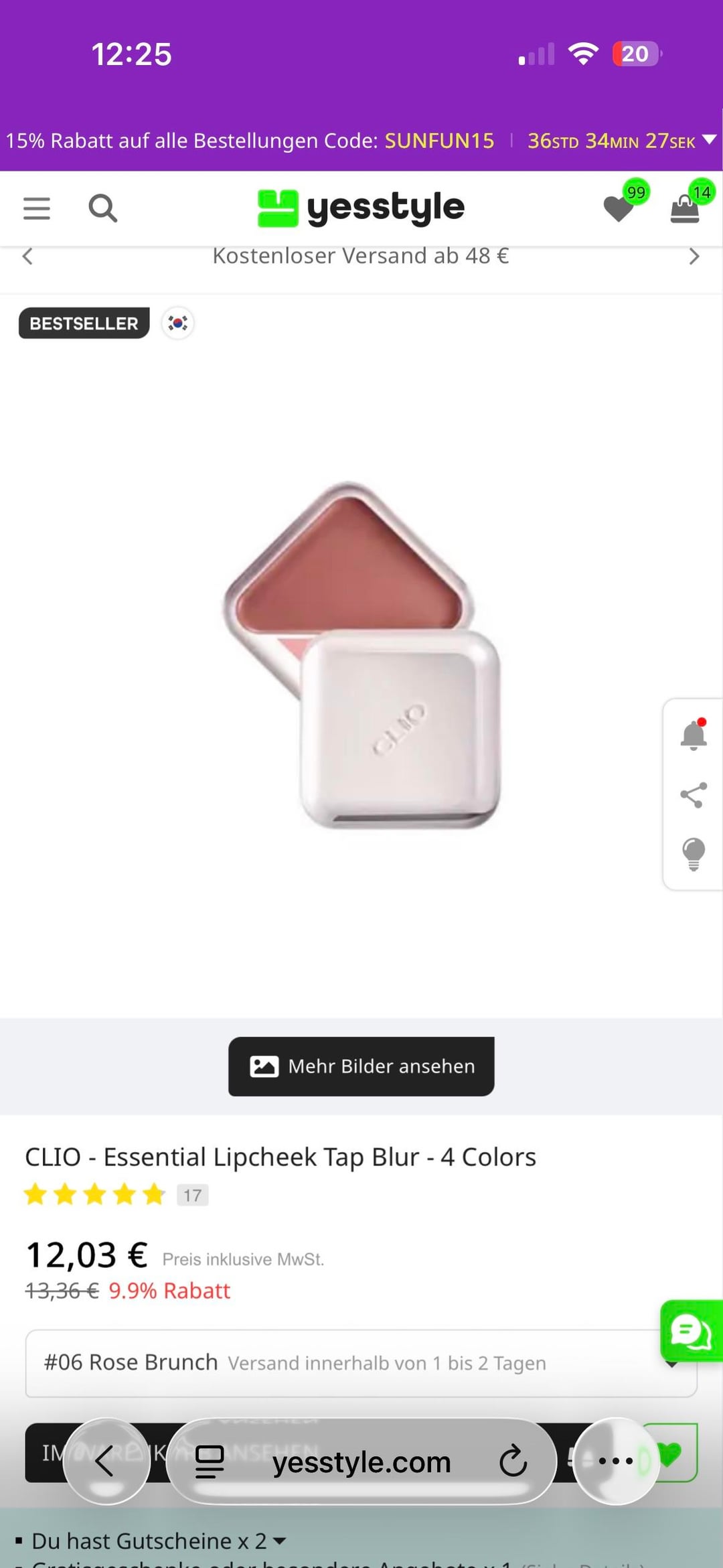Open the browser's more options menu
Screen dimensions: 723x1568
(616, 1462)
